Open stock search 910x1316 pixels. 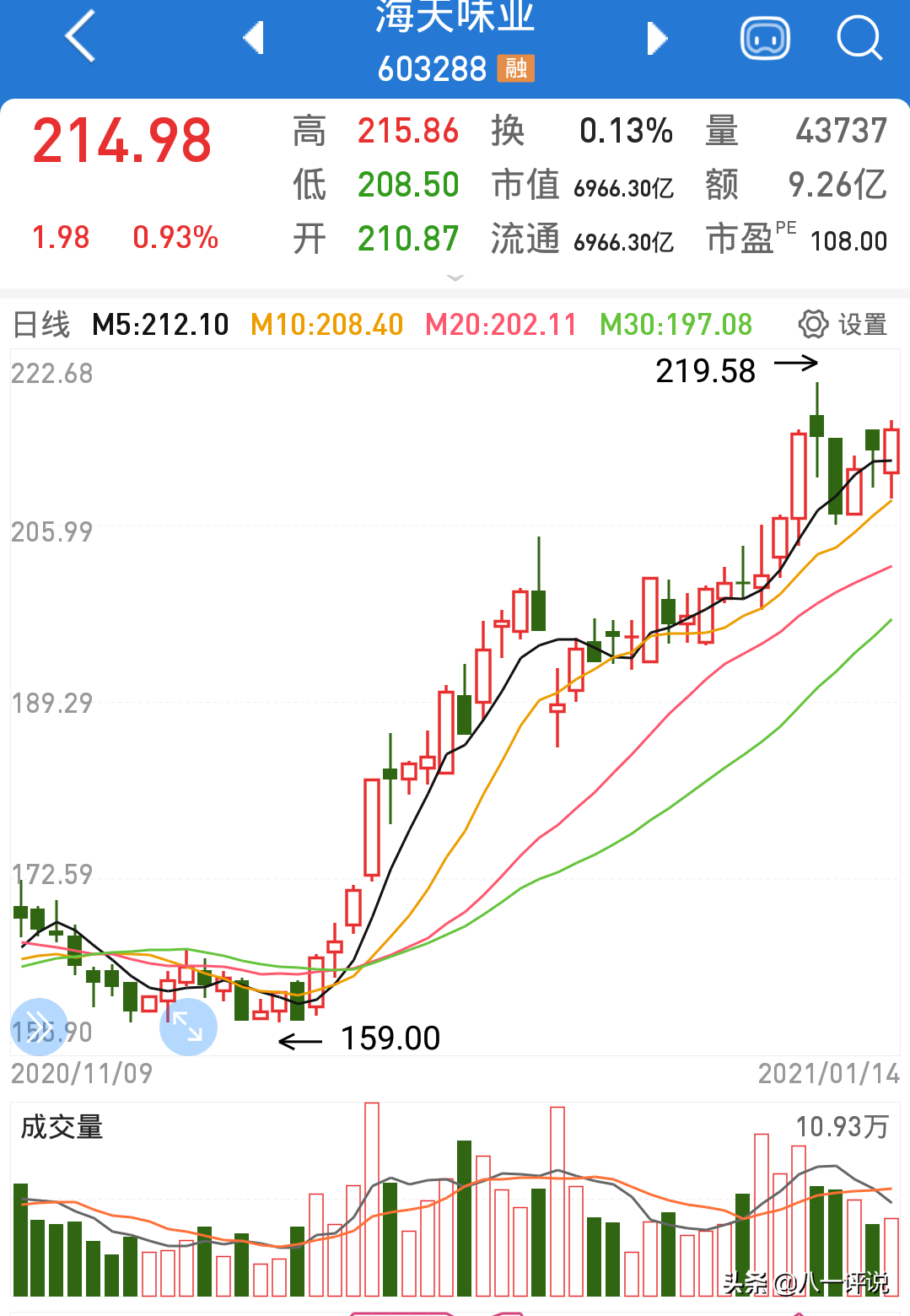(859, 38)
